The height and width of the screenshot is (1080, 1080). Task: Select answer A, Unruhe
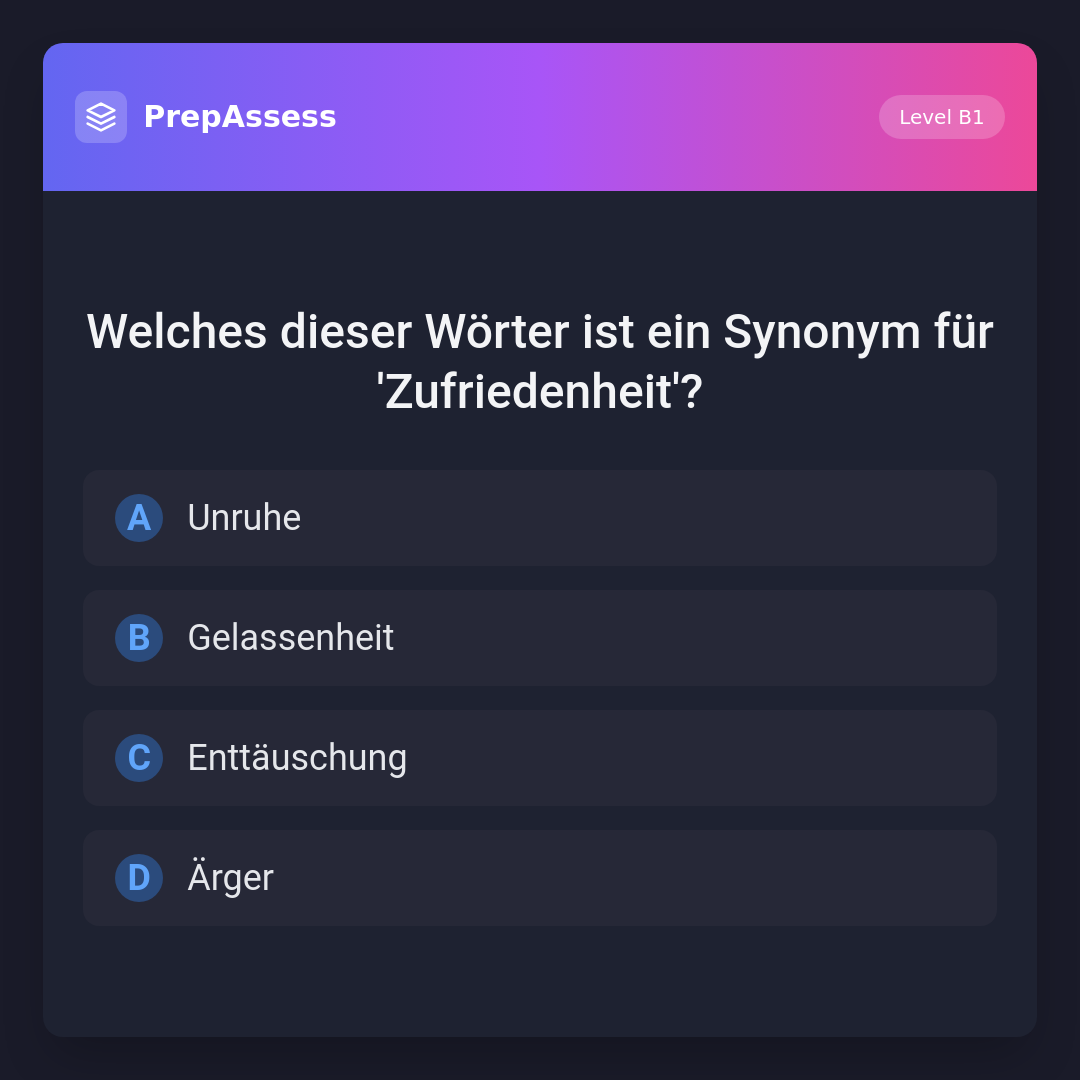[x=540, y=518]
